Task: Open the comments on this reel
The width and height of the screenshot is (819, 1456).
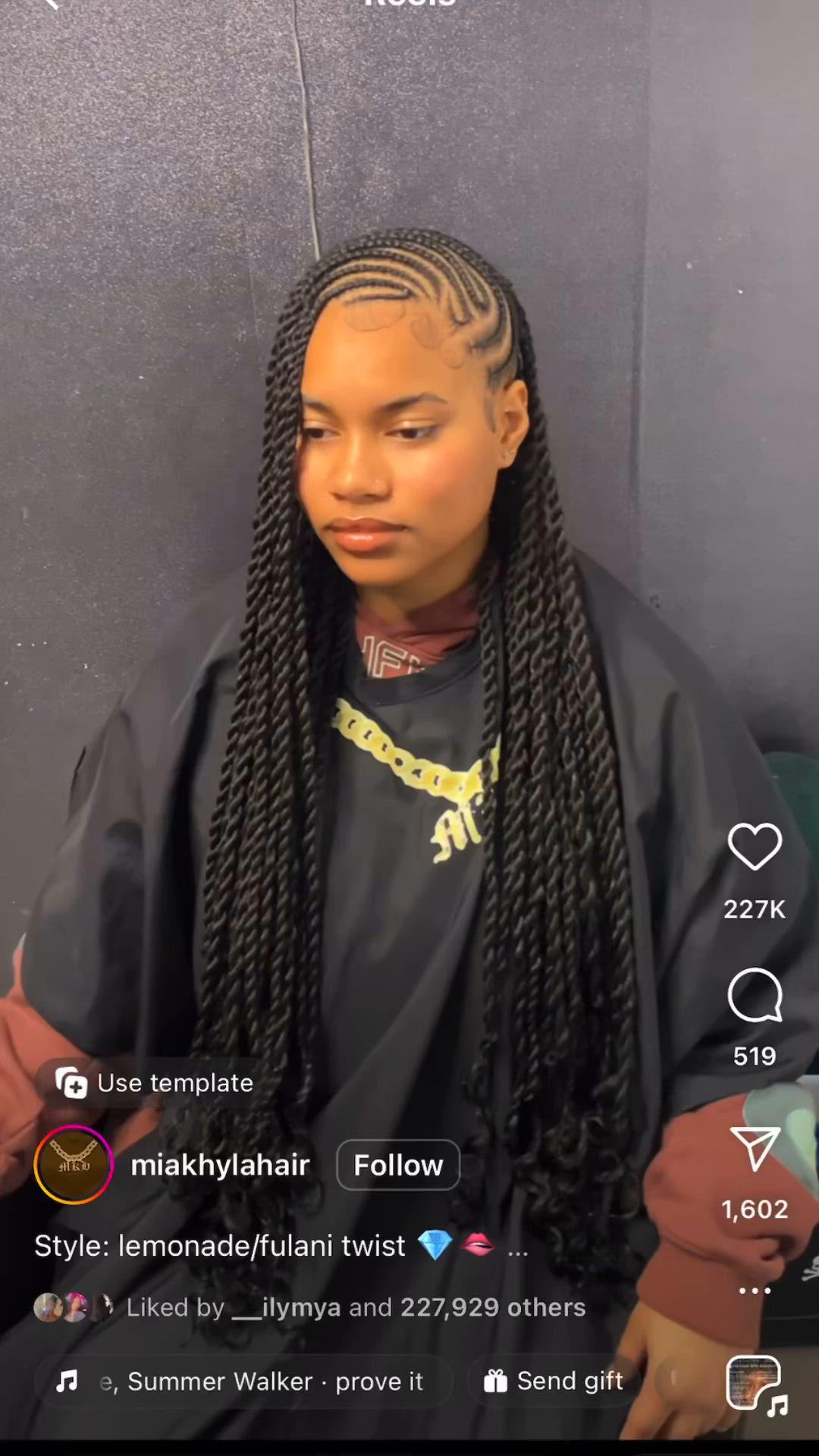Action: click(x=755, y=995)
